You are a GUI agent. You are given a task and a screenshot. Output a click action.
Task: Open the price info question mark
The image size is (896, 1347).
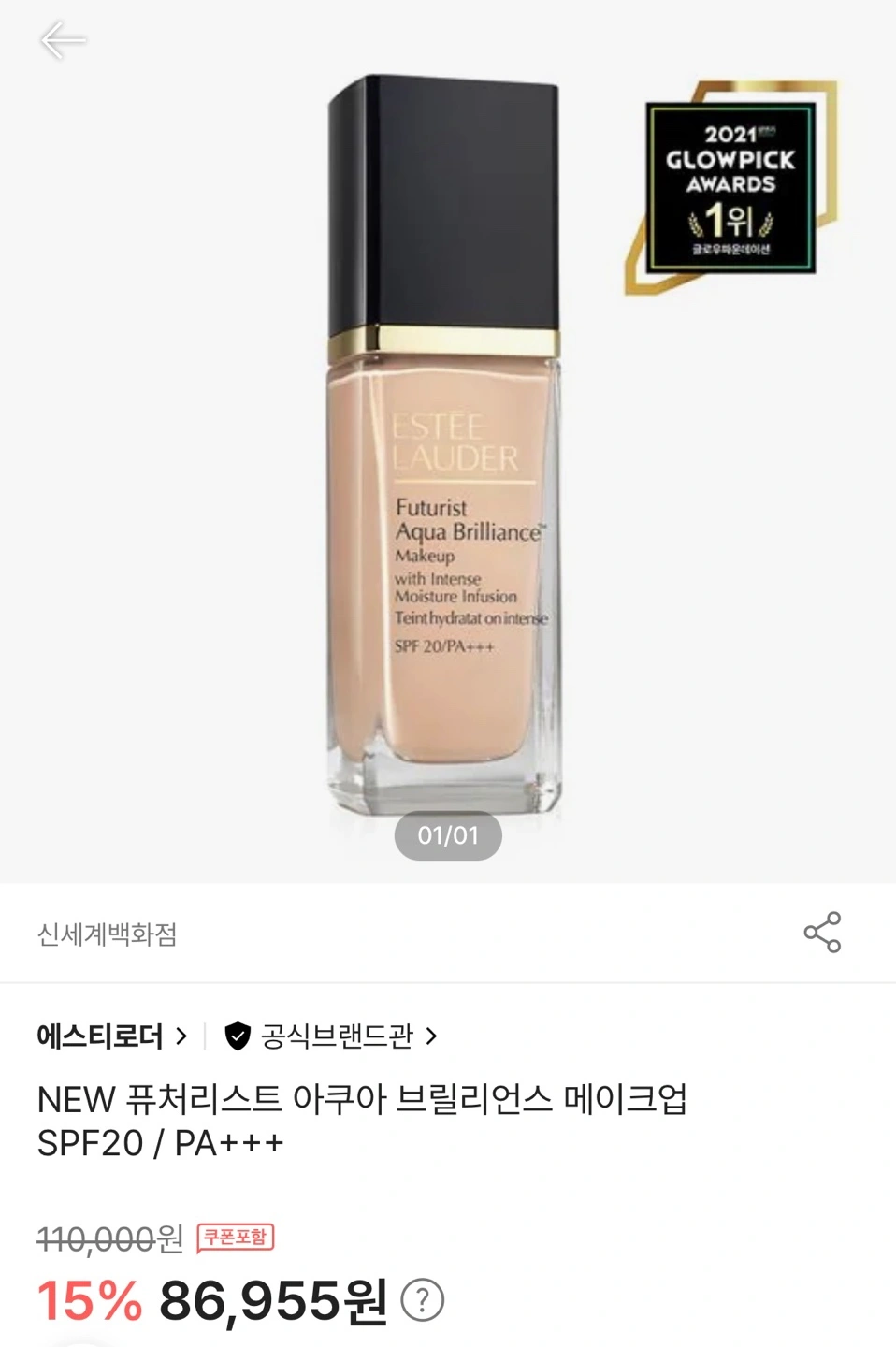pyautogui.click(x=422, y=1300)
